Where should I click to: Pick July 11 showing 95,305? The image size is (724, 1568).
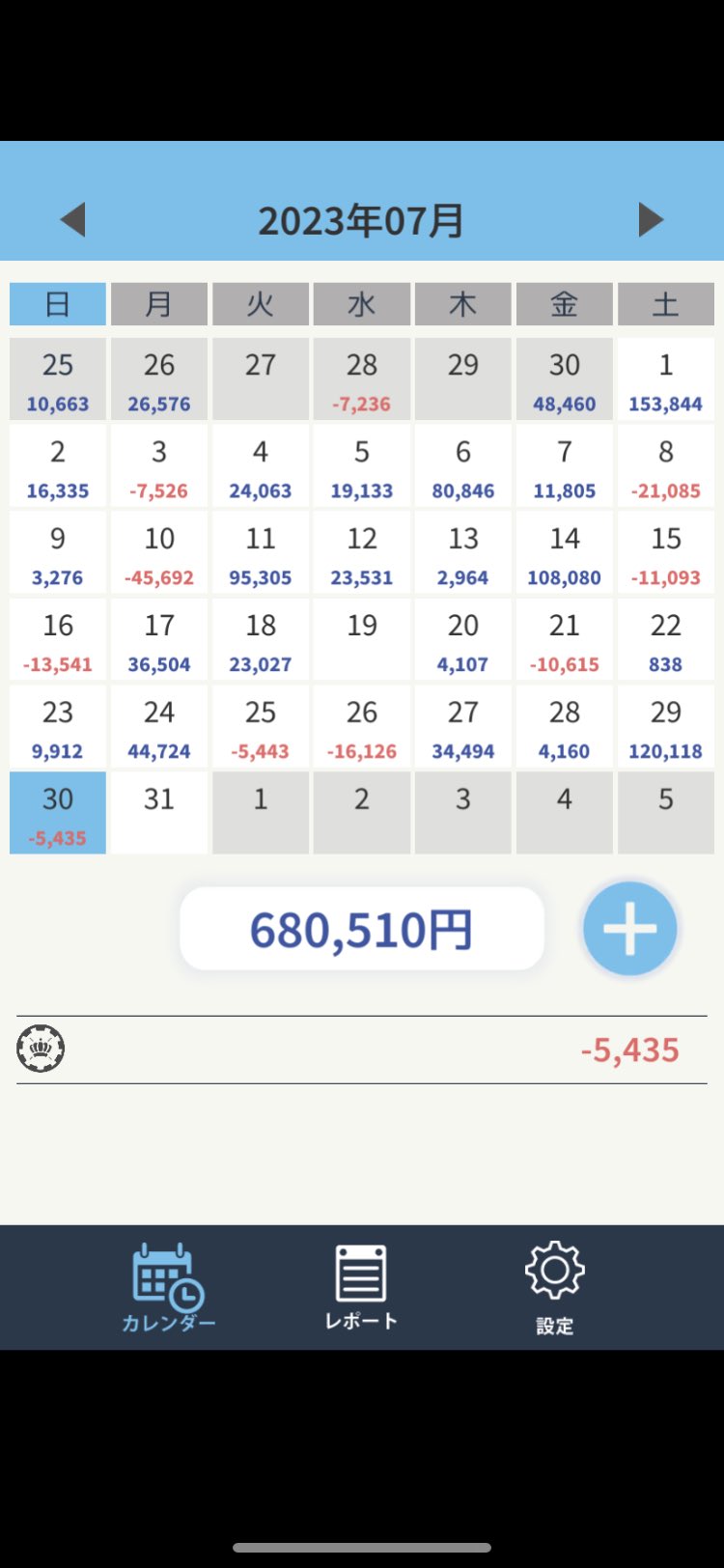click(x=261, y=553)
